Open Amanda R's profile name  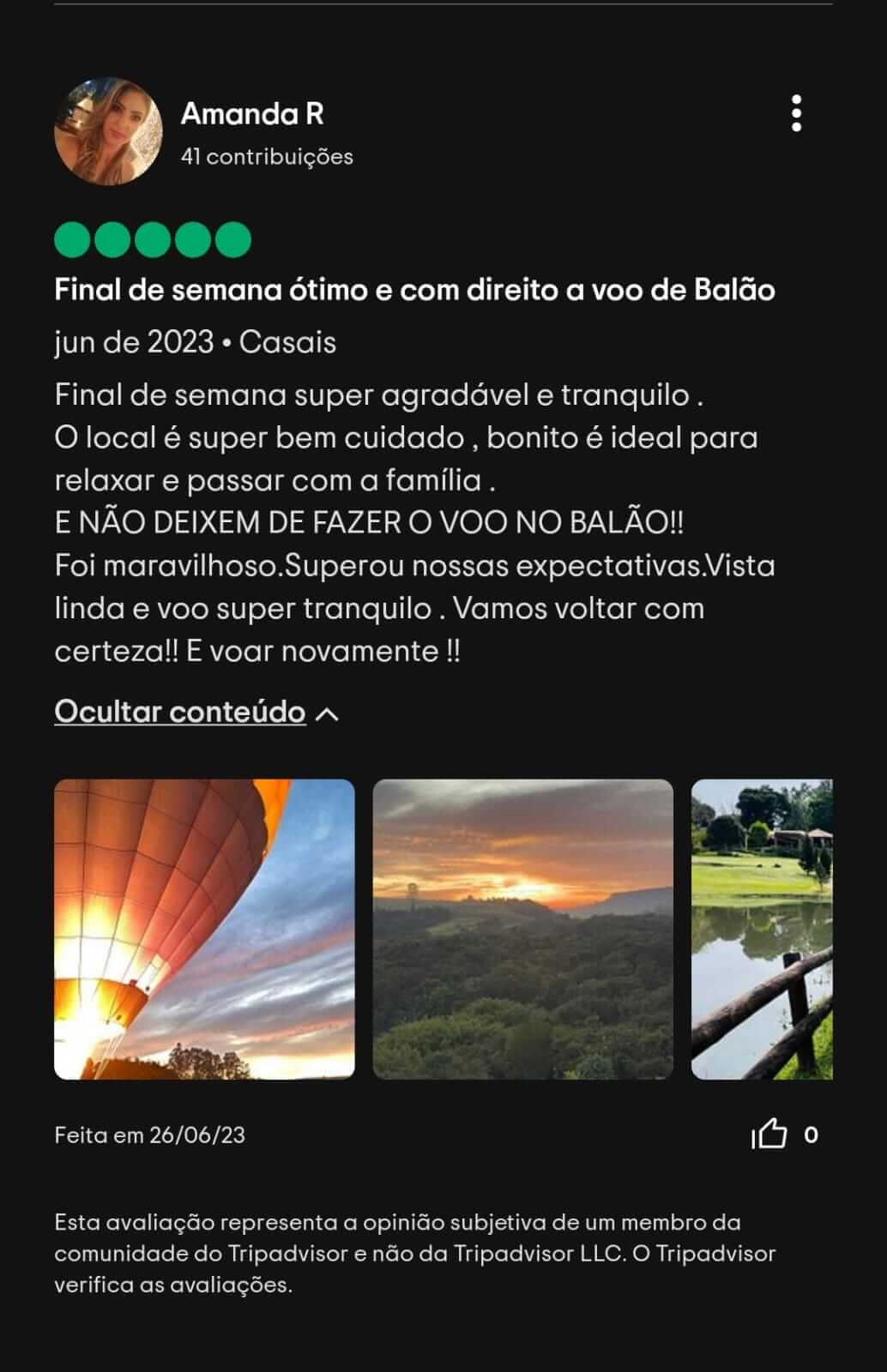tap(252, 113)
